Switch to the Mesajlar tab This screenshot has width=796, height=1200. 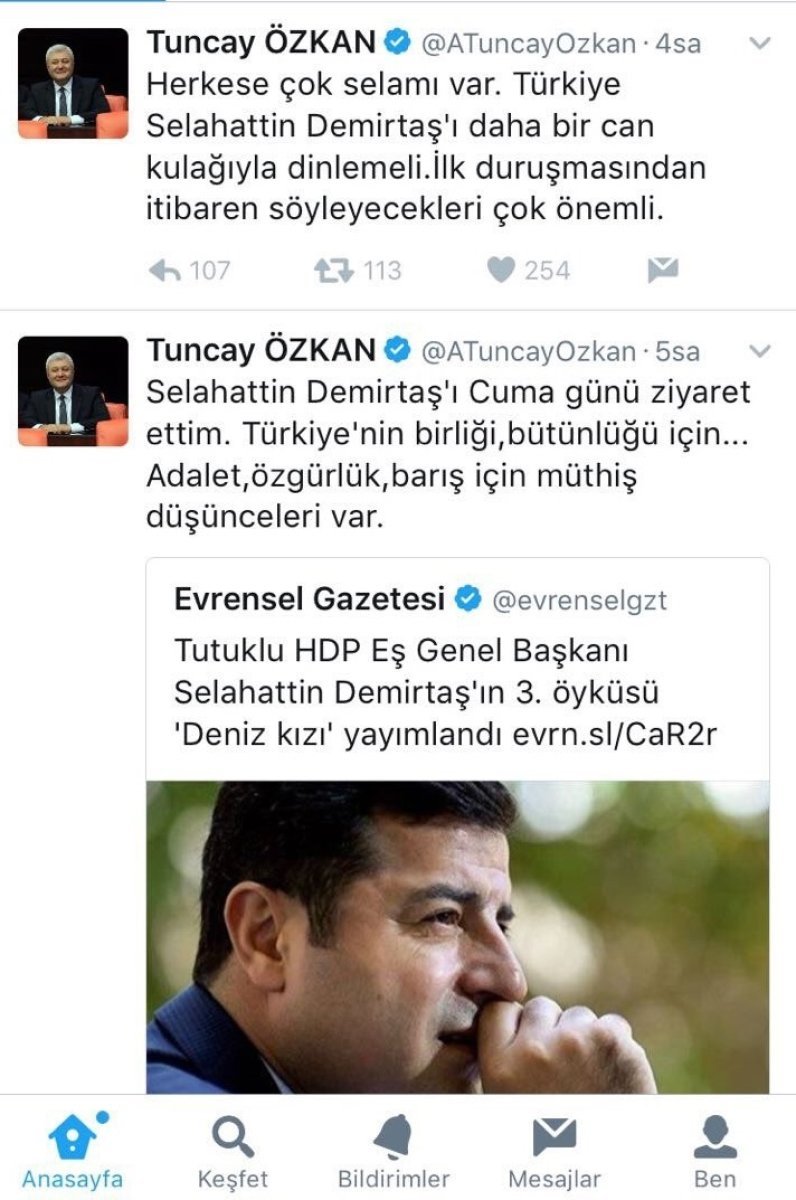554,1150
